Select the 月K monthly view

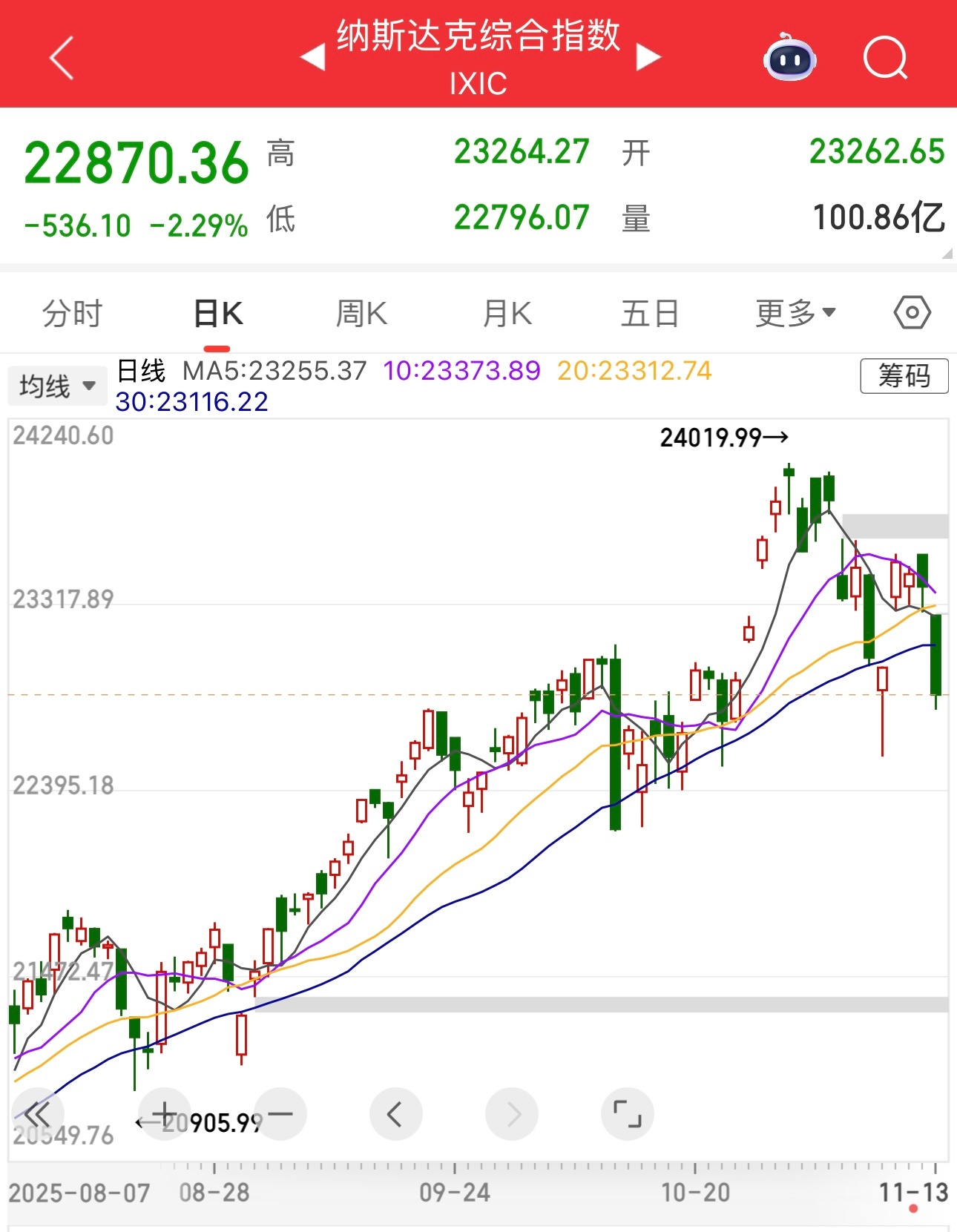pyautogui.click(x=505, y=312)
